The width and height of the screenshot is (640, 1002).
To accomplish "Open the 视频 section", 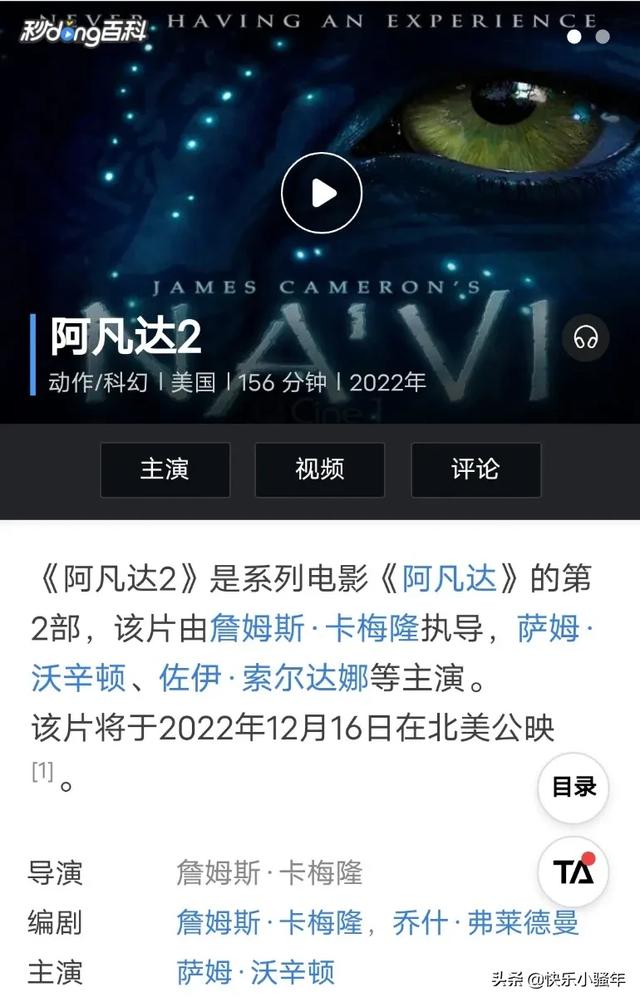I will (320, 470).
